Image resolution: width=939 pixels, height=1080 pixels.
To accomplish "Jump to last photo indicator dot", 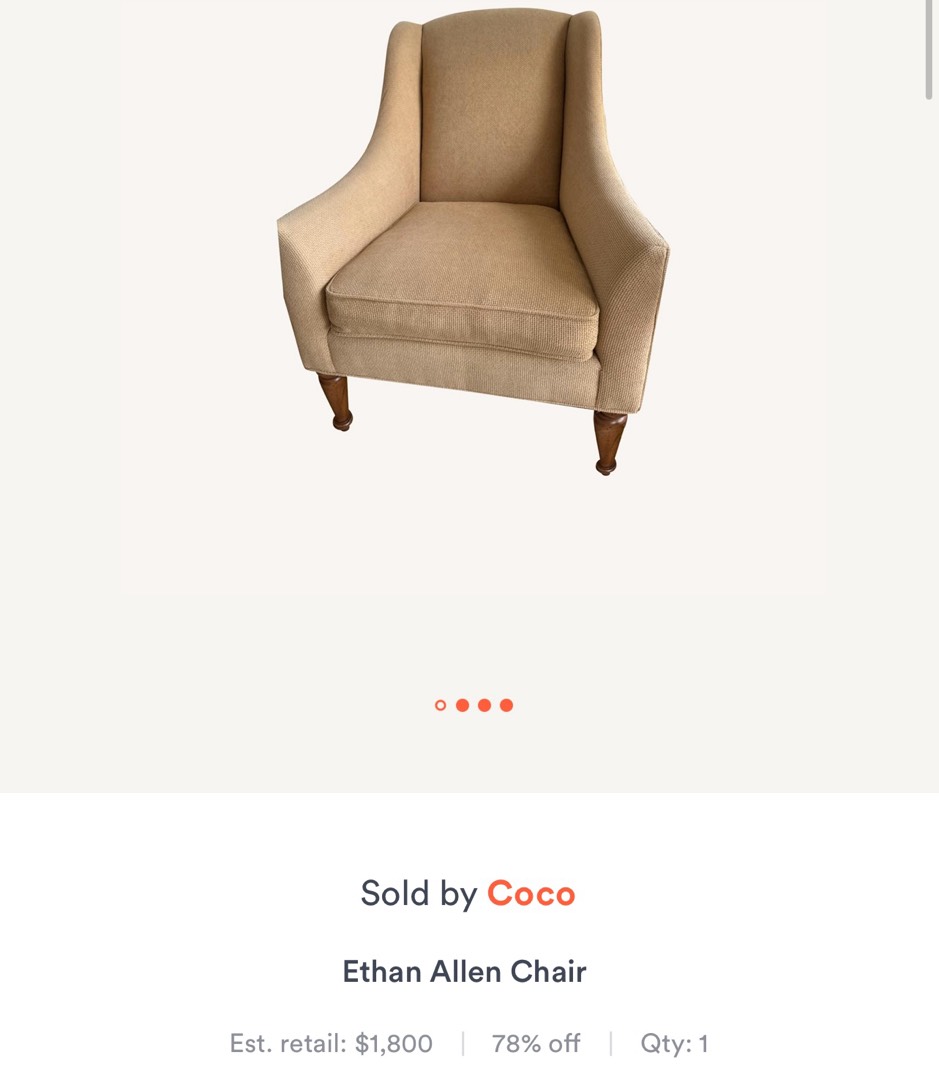I will pos(506,705).
